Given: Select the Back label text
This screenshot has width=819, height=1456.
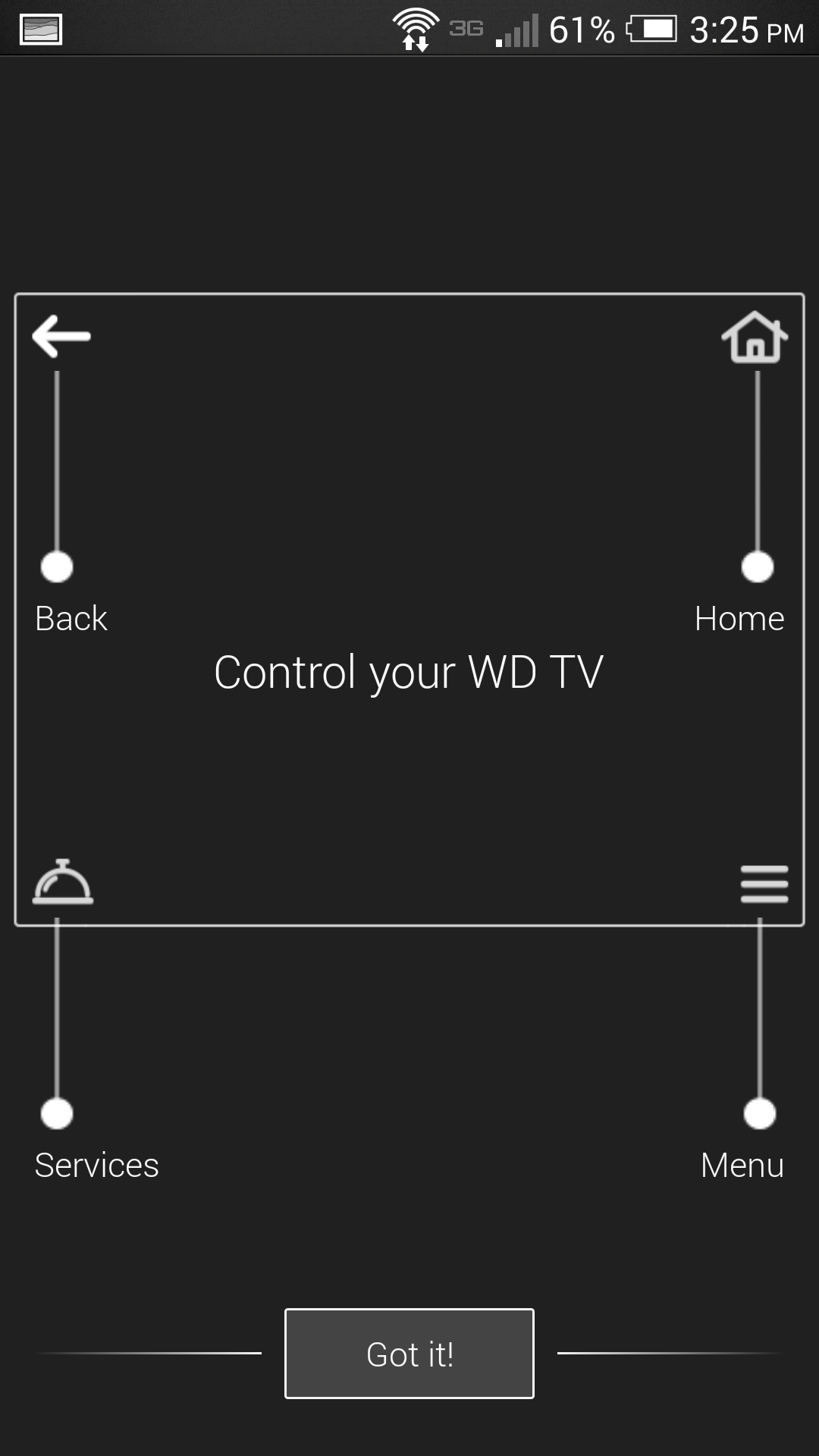Looking at the screenshot, I should point(71,618).
